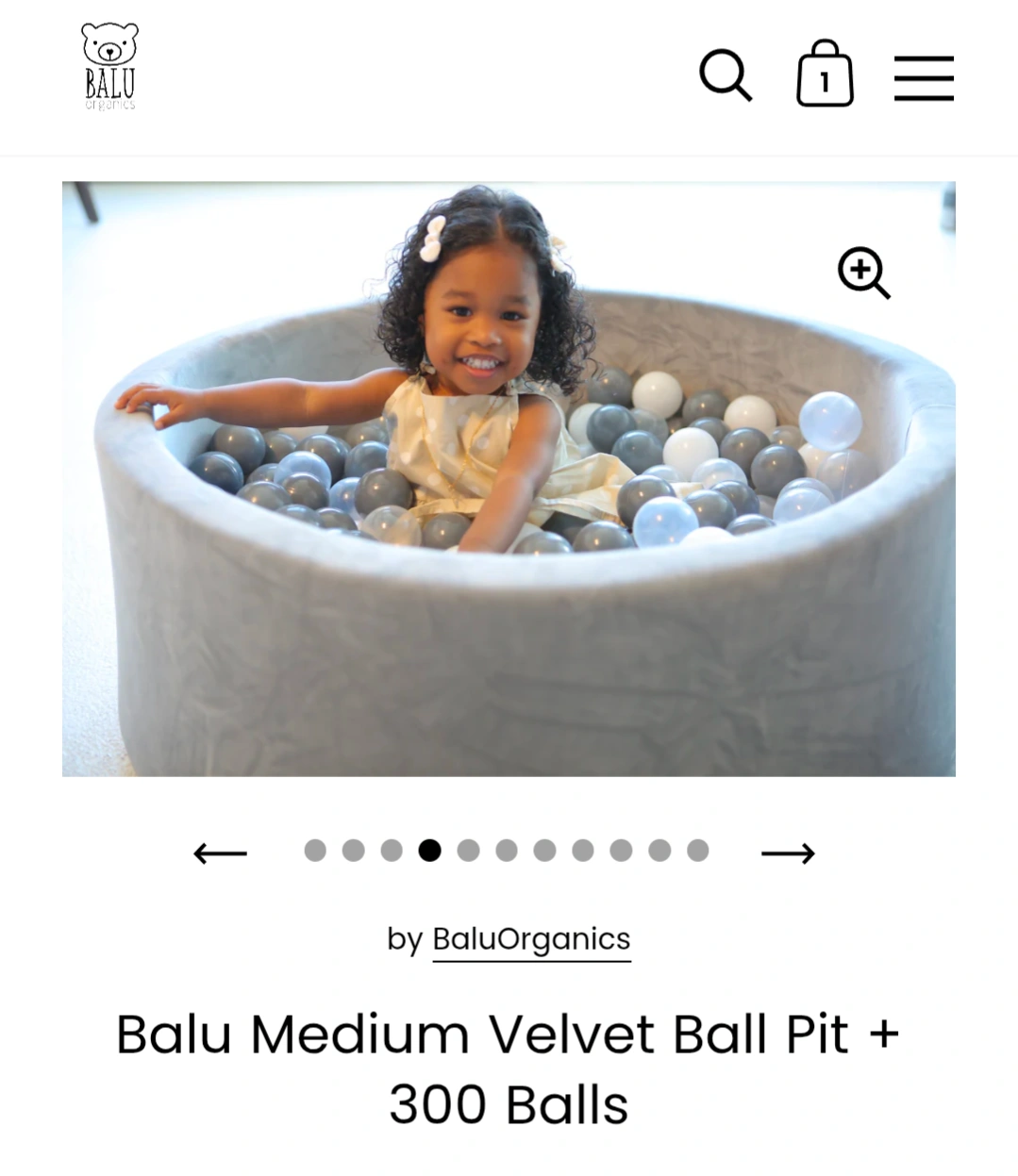The width and height of the screenshot is (1018, 1176).
Task: Open the search magnifier icon
Action: [x=725, y=75]
